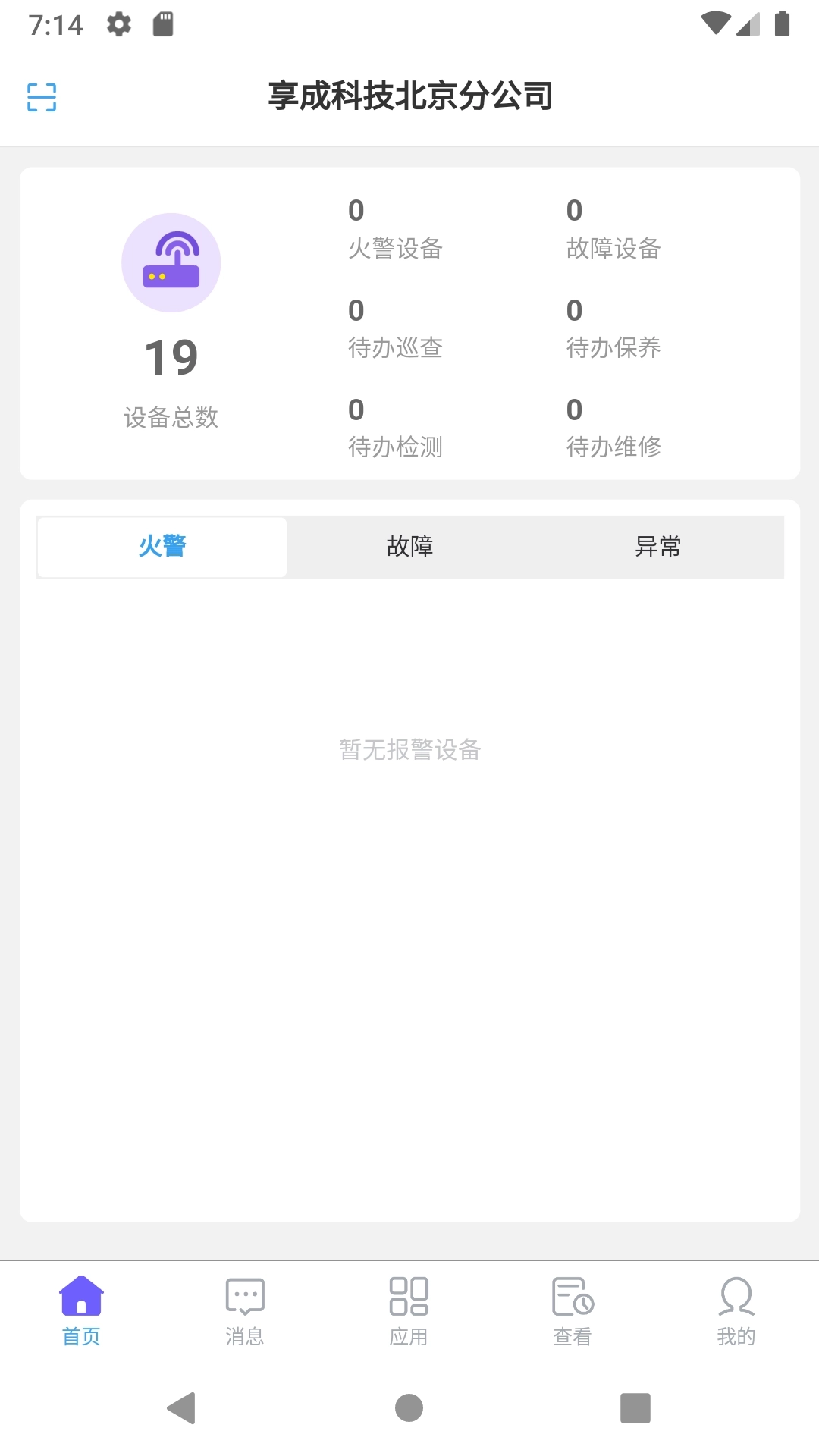The width and height of the screenshot is (819, 1456).
Task: Switch to the 故障 tab
Action: pos(409,548)
